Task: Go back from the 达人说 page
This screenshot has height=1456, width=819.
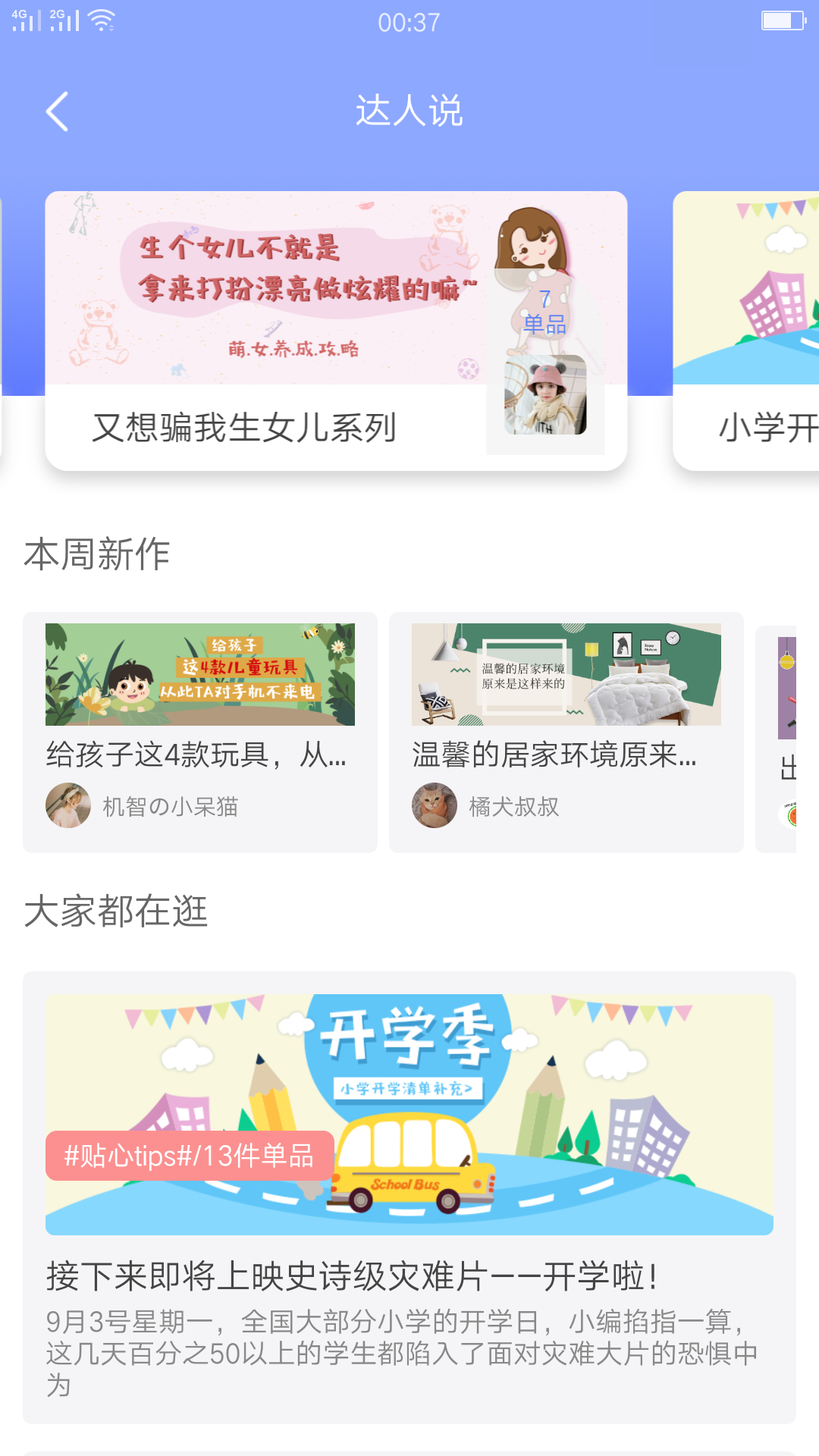Action: point(58,111)
